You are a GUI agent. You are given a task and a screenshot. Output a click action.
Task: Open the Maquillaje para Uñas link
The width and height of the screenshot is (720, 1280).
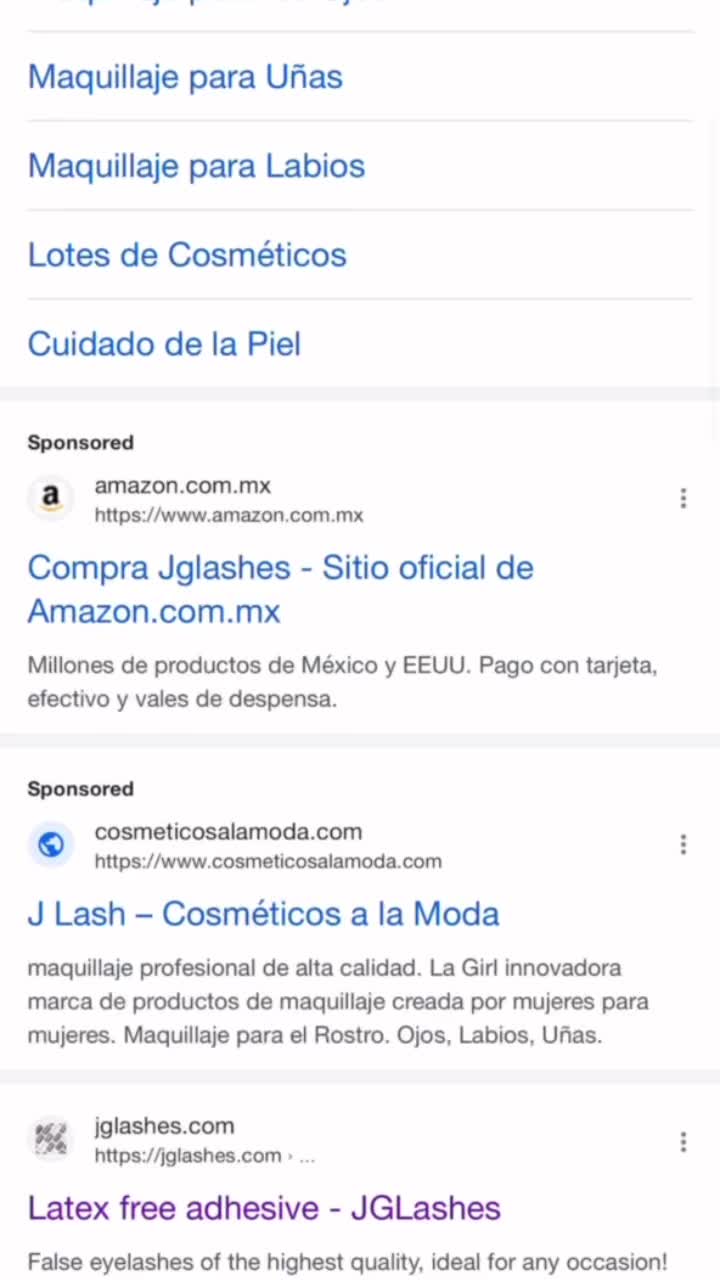[x=185, y=77]
